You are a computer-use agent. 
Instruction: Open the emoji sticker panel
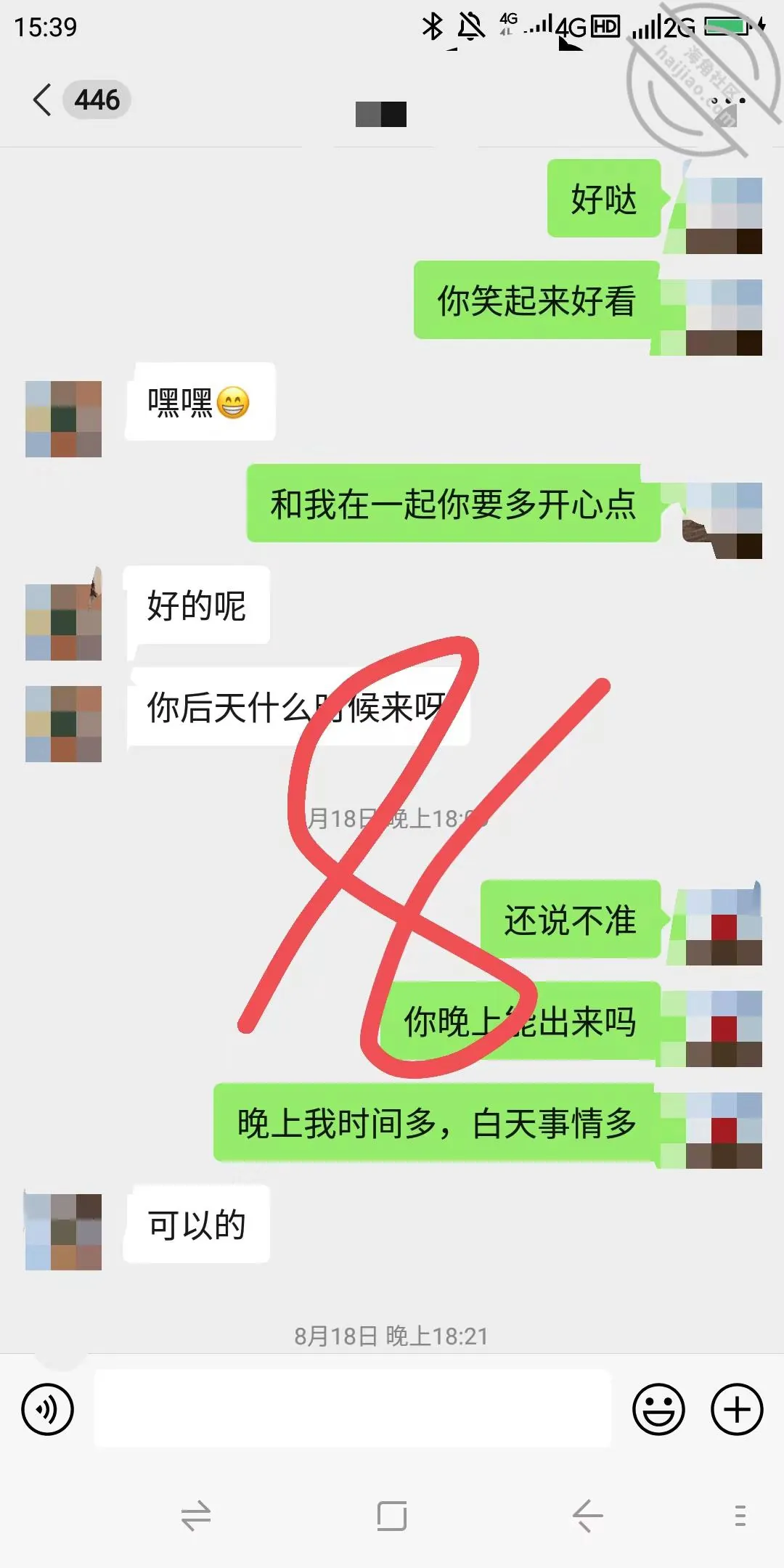[658, 1410]
